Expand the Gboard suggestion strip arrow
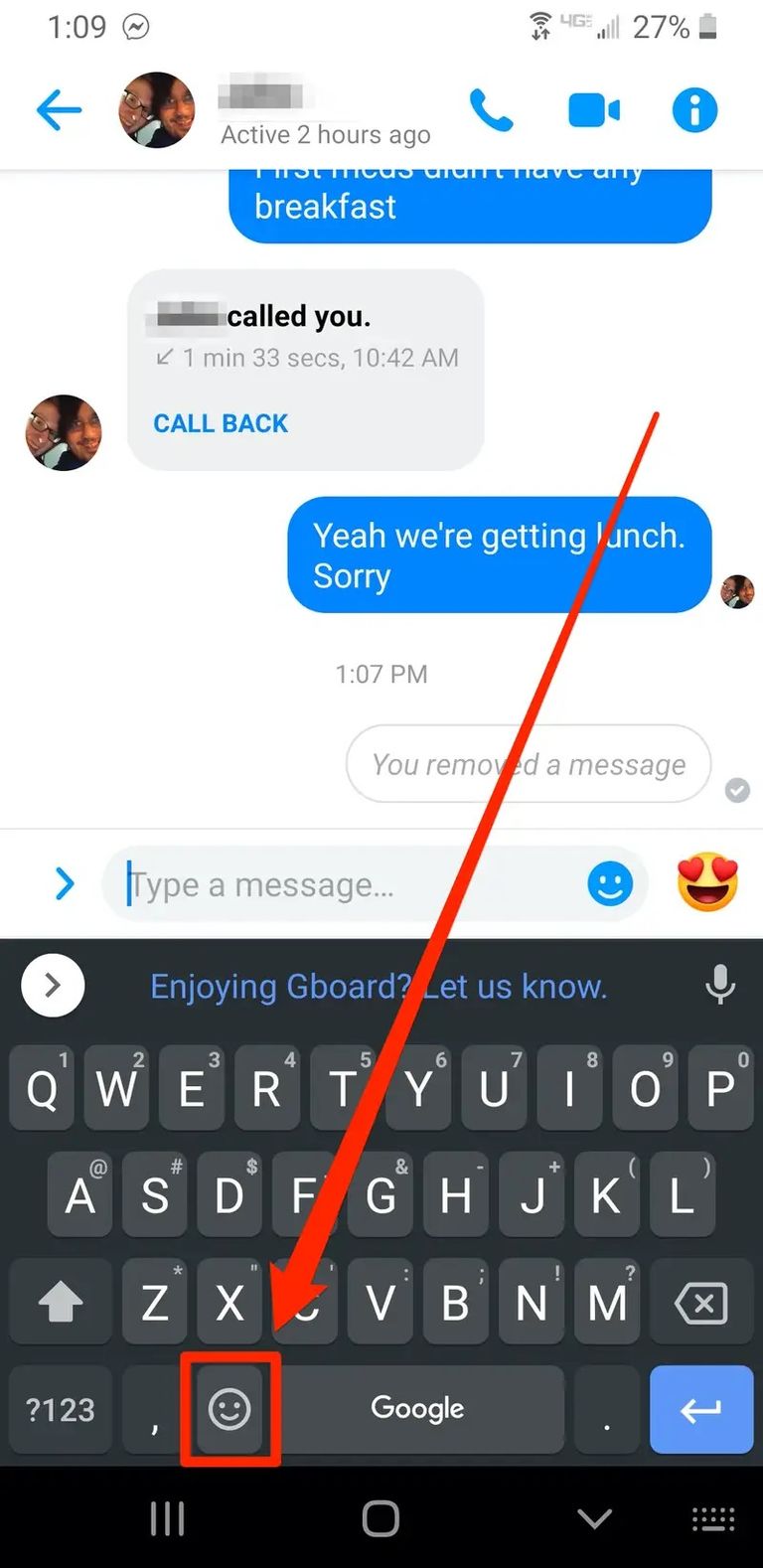Screen dimensions: 763x1568 53,985
